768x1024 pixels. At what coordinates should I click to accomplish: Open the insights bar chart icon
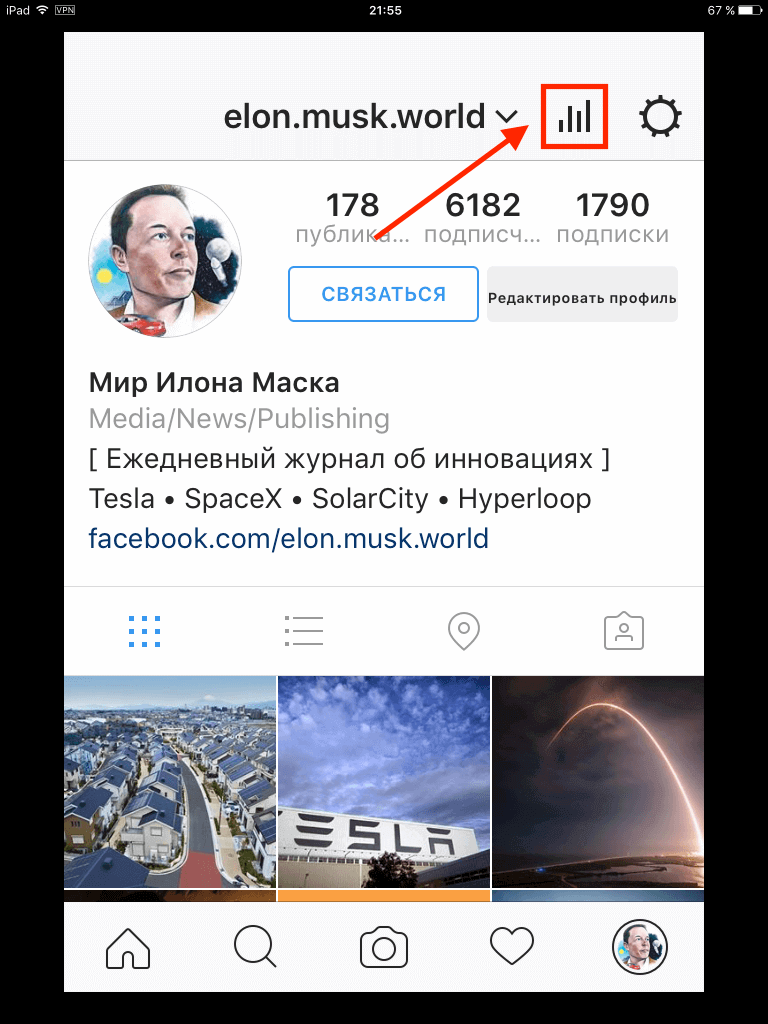(575, 118)
